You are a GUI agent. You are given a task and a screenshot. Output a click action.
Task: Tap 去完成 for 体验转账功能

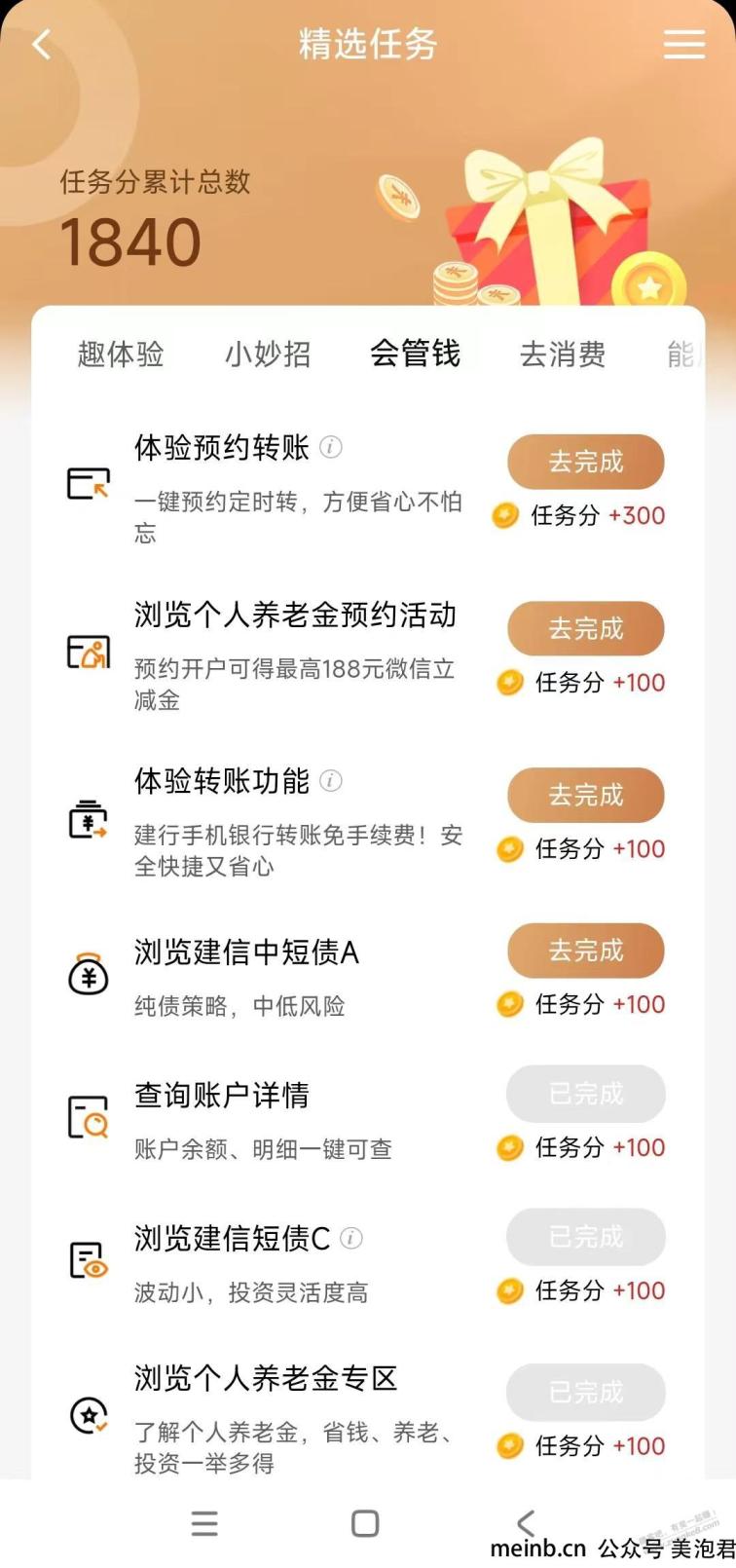tap(585, 795)
